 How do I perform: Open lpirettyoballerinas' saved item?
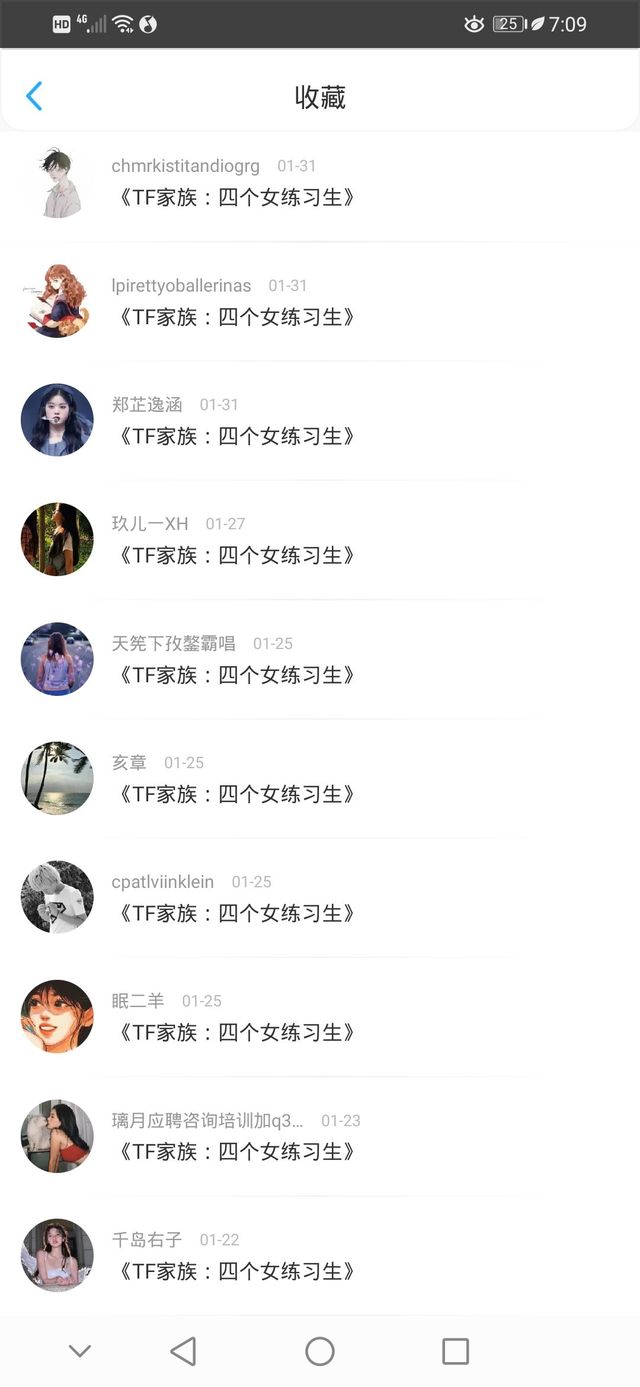pyautogui.click(x=320, y=302)
